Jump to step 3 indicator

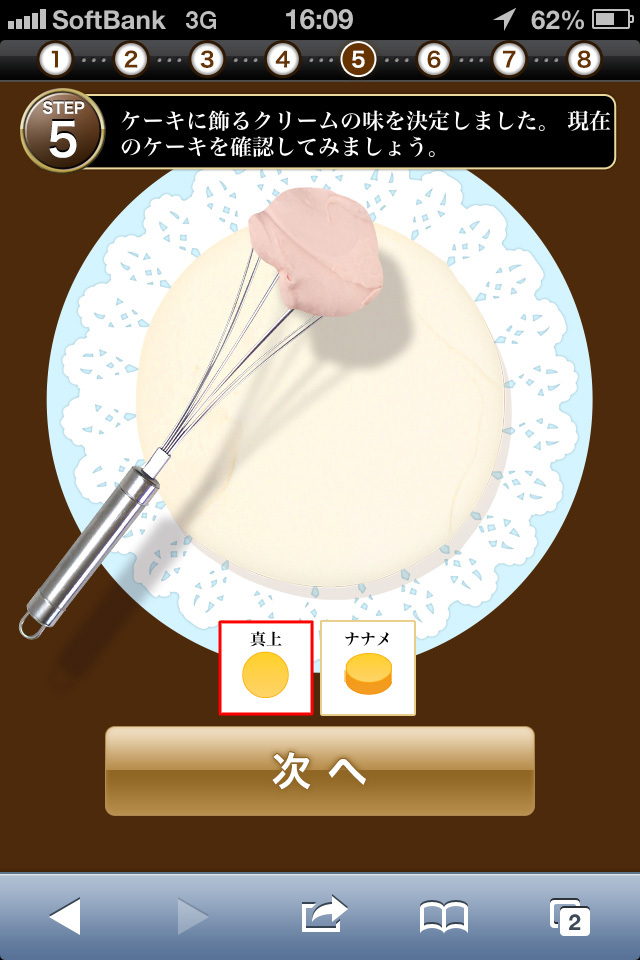[x=206, y=59]
